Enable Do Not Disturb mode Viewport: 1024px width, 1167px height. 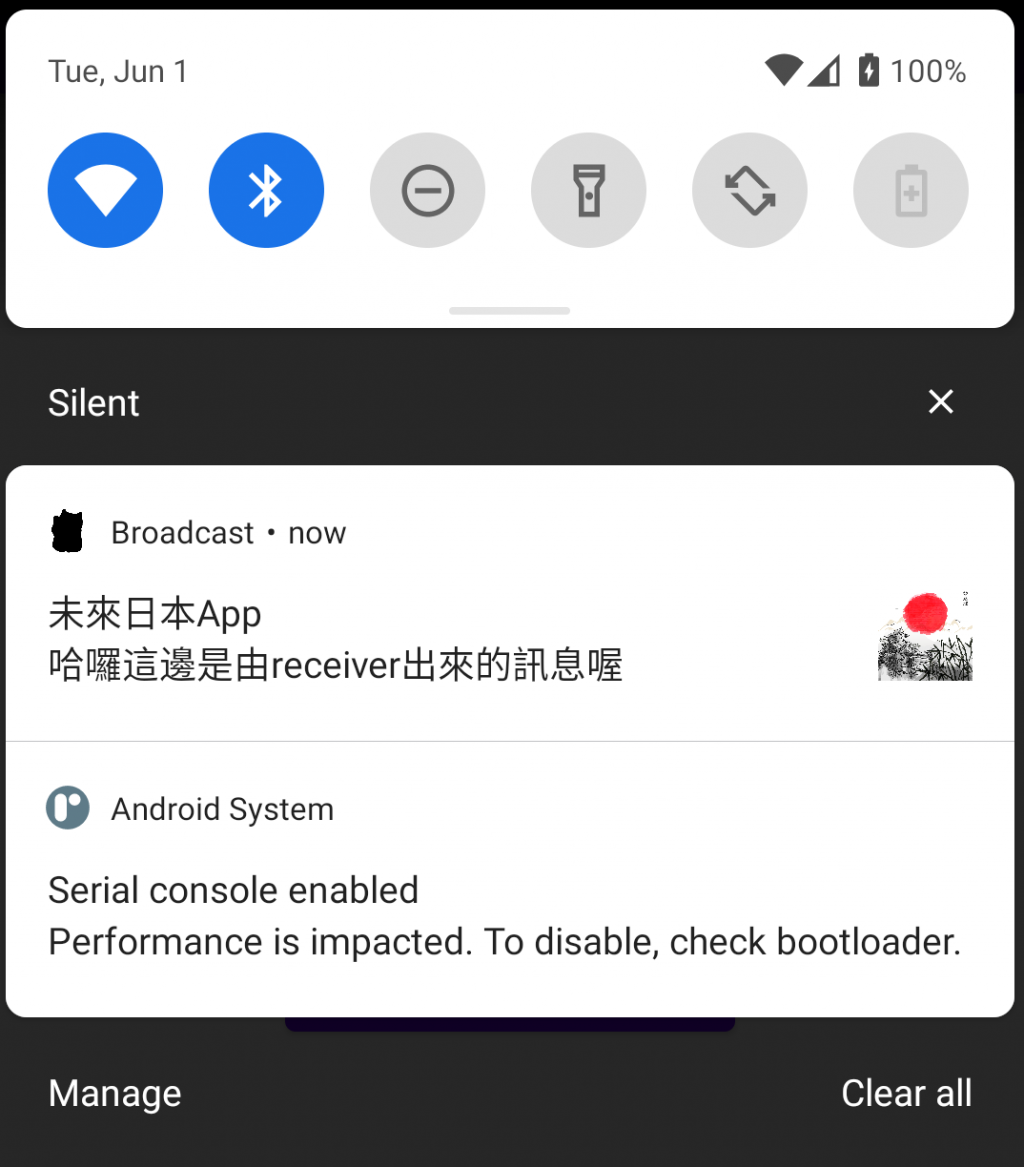coord(428,190)
